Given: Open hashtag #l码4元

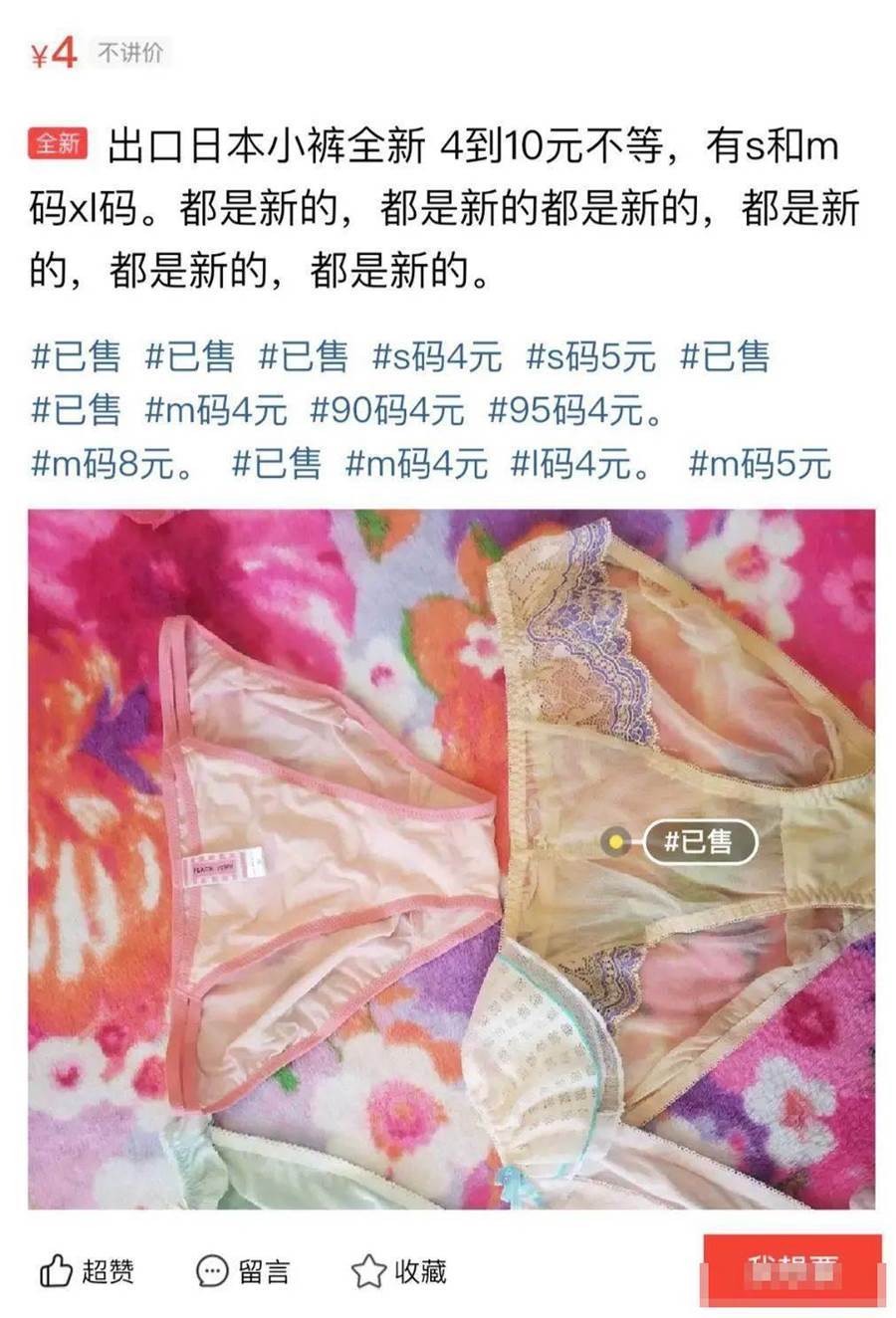Looking at the screenshot, I should click(x=580, y=464).
